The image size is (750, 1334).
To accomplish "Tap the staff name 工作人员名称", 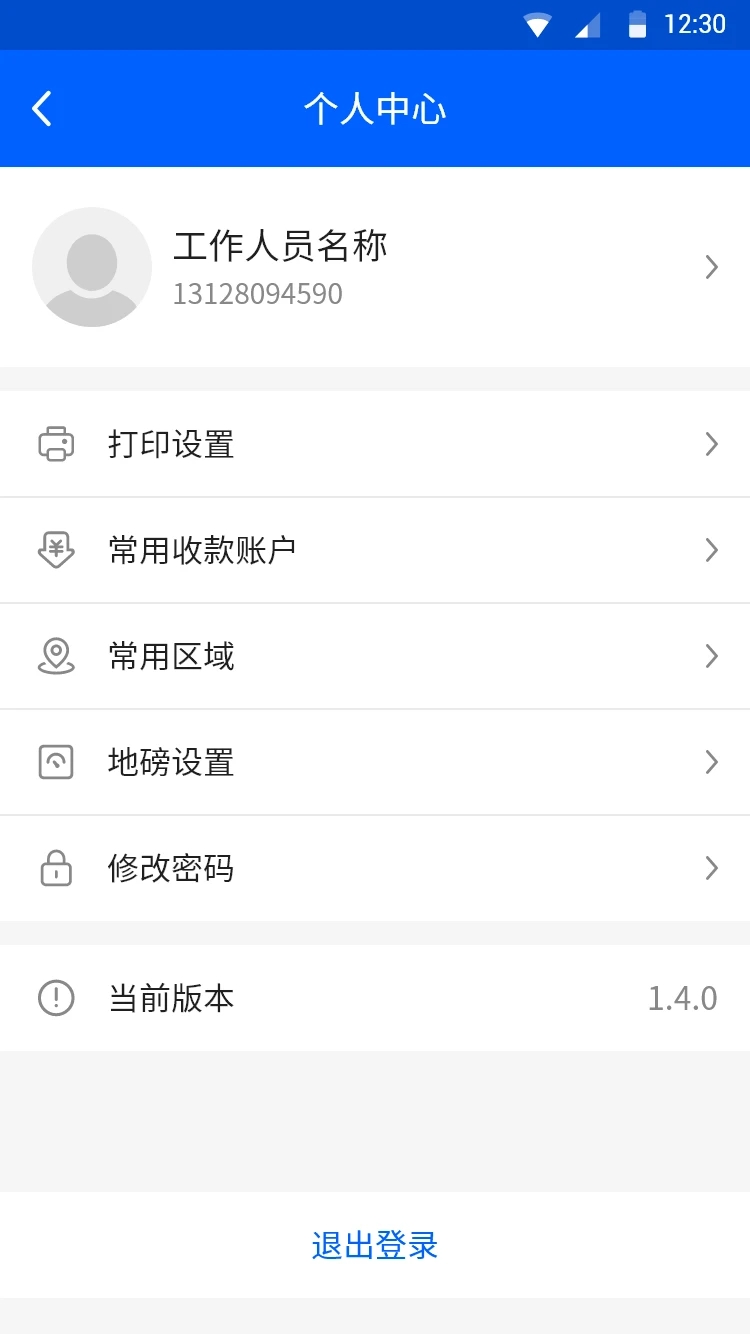I will click(x=281, y=246).
